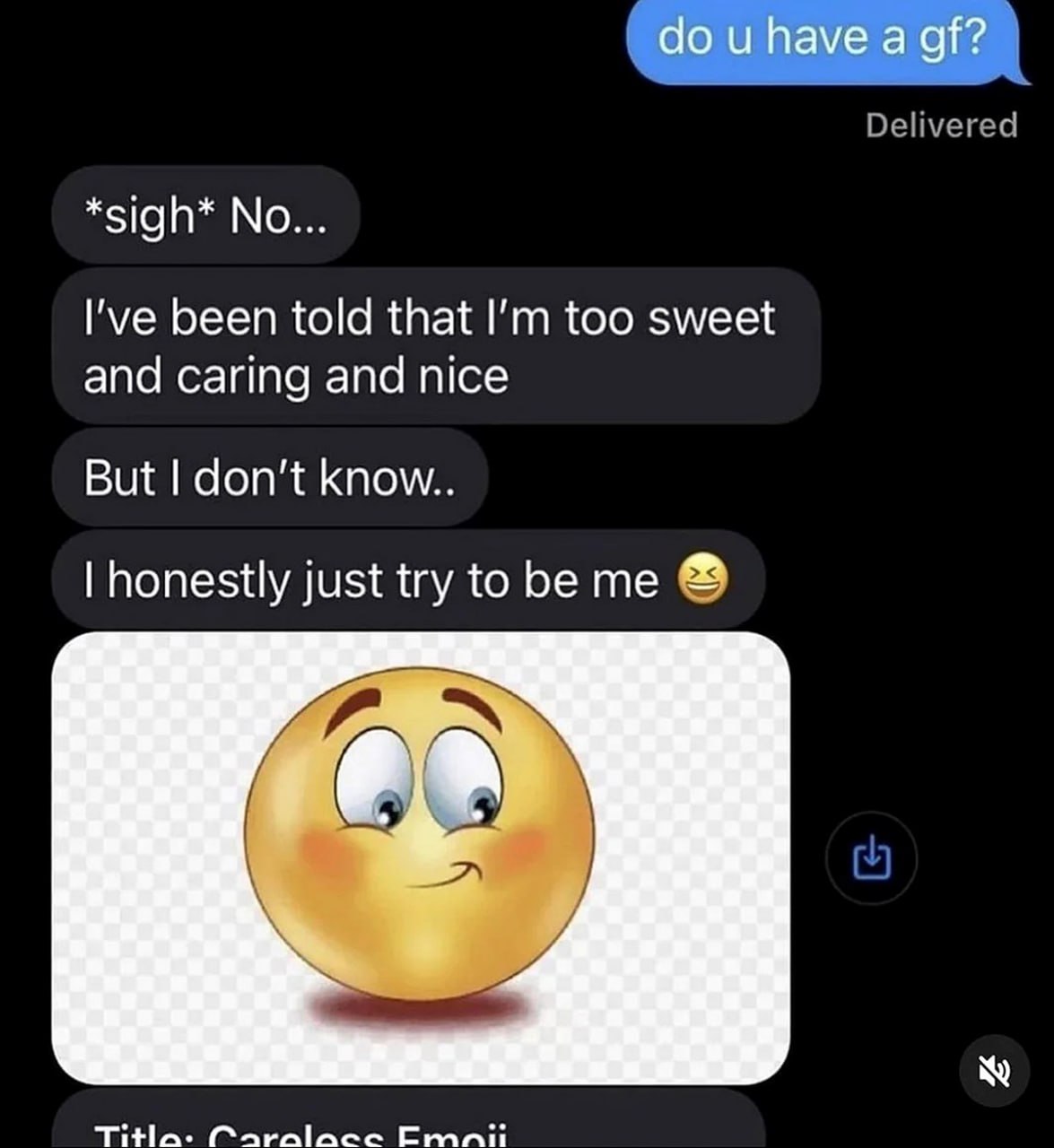Unmute the video sound

(x=994, y=1070)
